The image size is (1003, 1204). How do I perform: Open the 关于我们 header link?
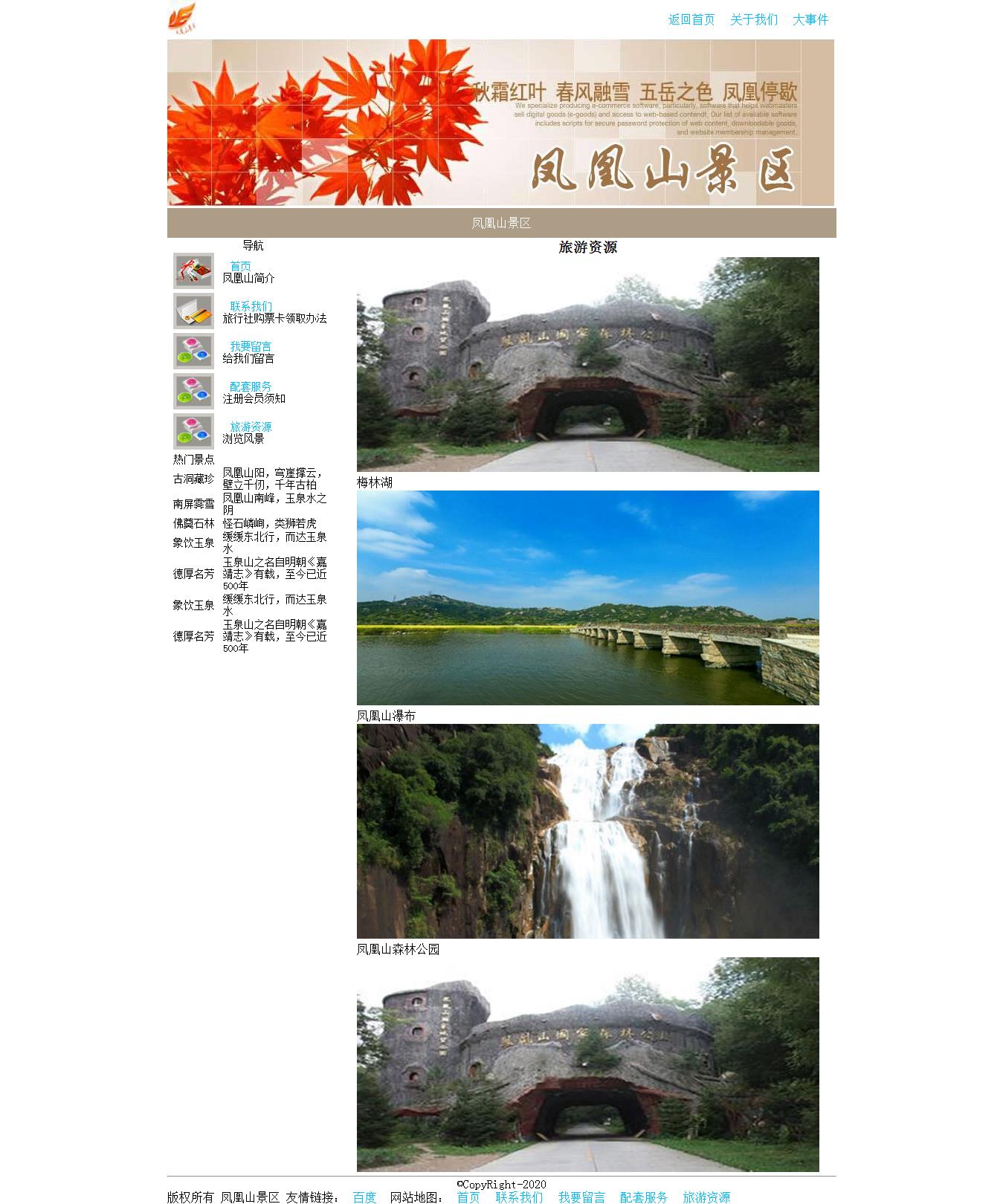[753, 19]
